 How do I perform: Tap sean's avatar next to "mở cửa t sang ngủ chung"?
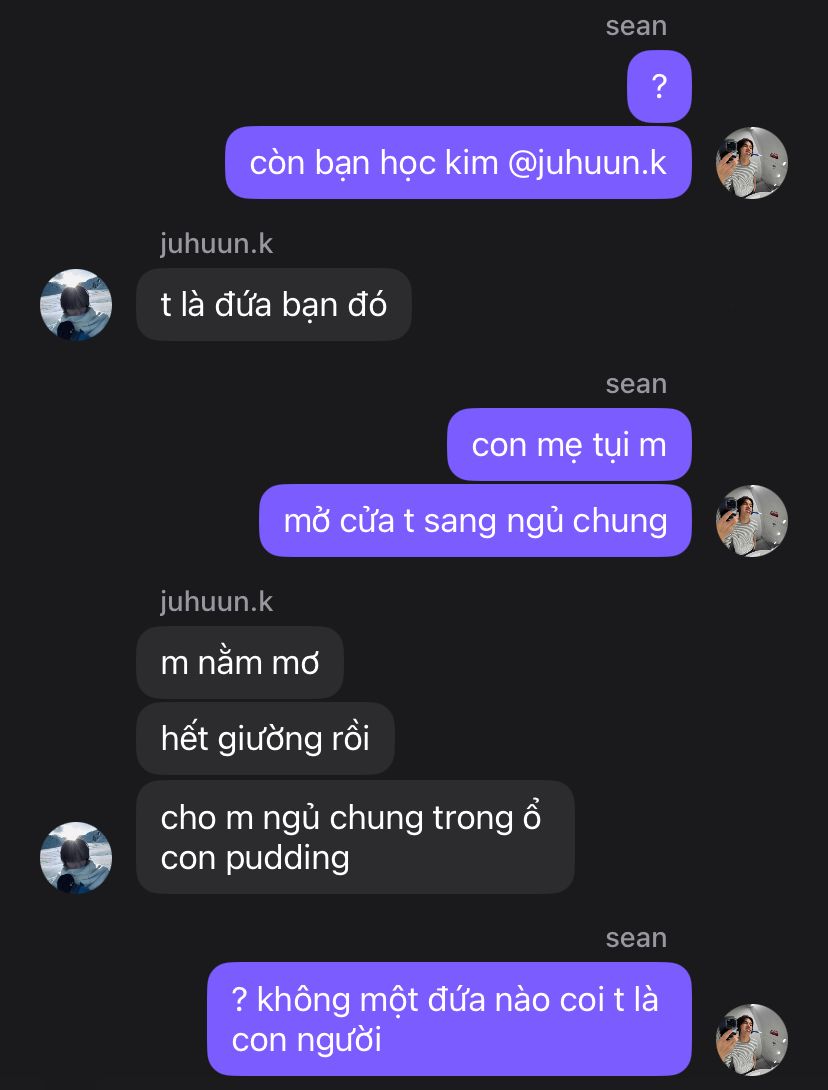point(752,521)
